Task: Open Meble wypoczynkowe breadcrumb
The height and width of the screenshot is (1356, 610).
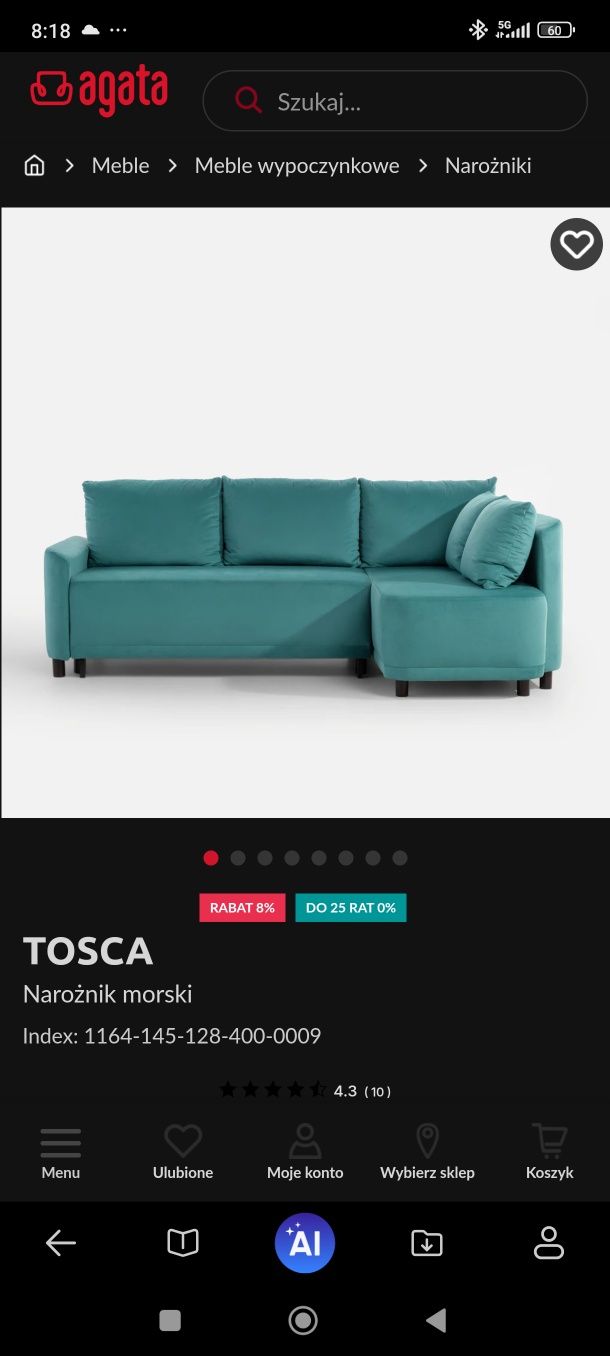Action: [297, 166]
